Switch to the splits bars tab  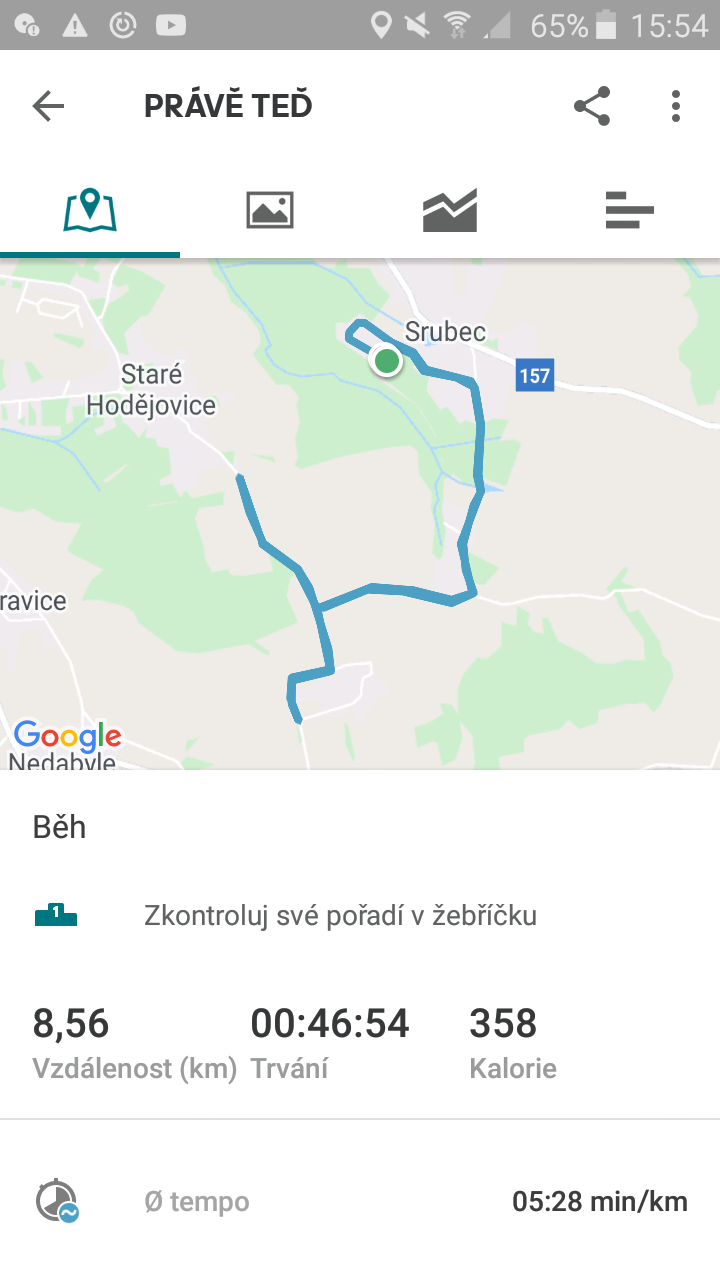(x=630, y=210)
